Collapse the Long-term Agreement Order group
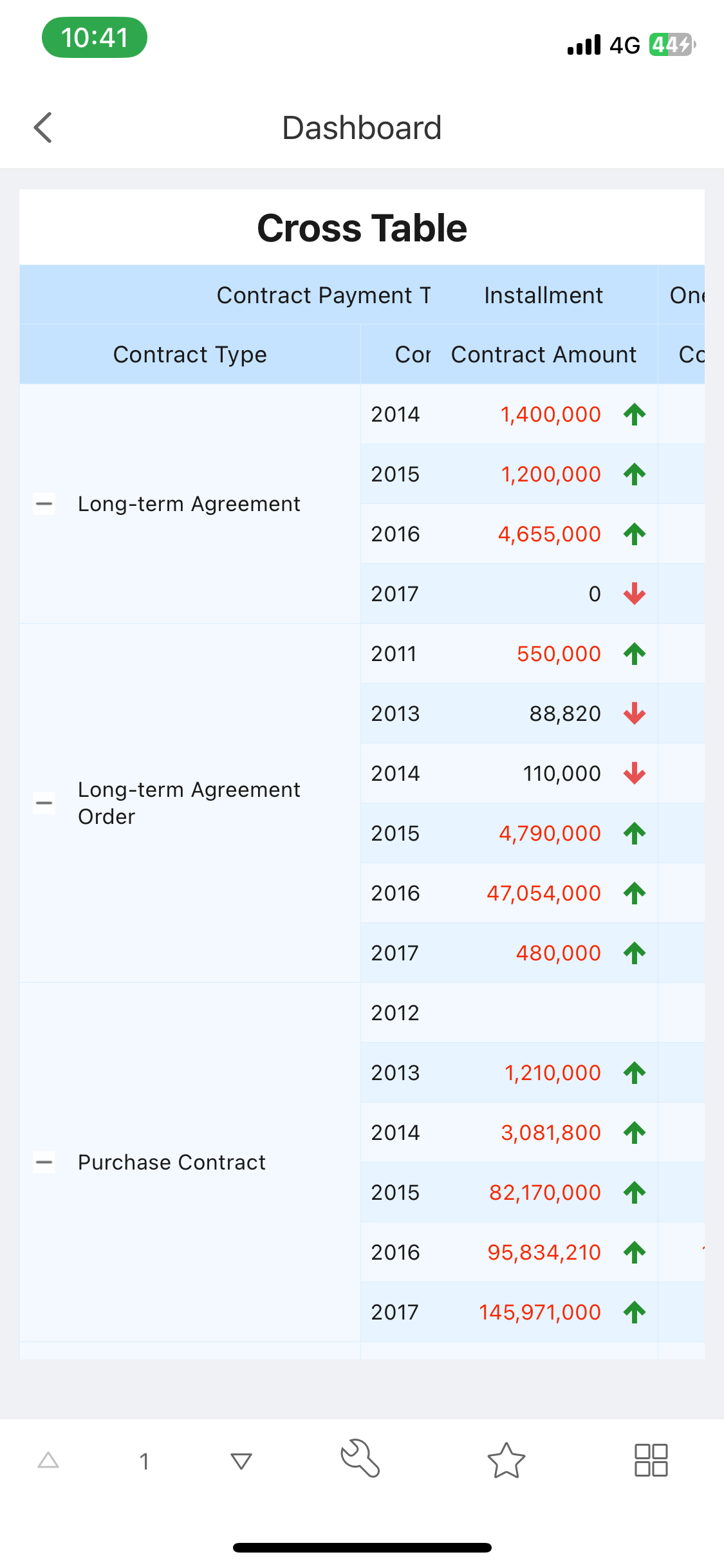Screen dimensions: 724x1568 click(44, 803)
